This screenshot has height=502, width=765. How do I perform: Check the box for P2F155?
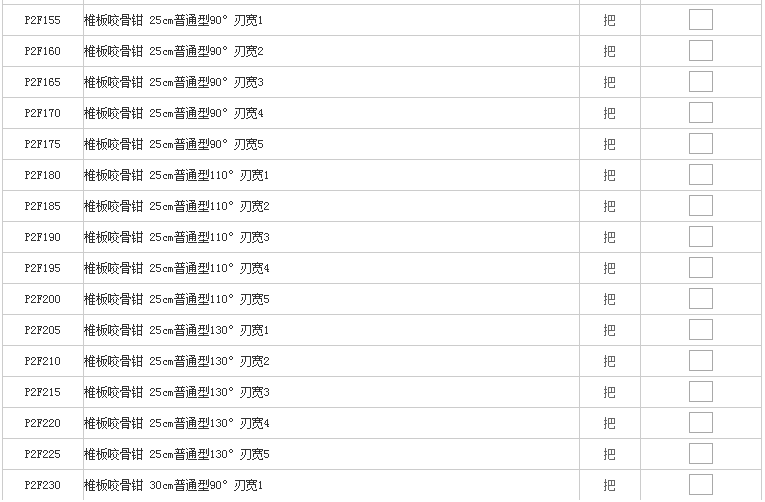coord(701,20)
